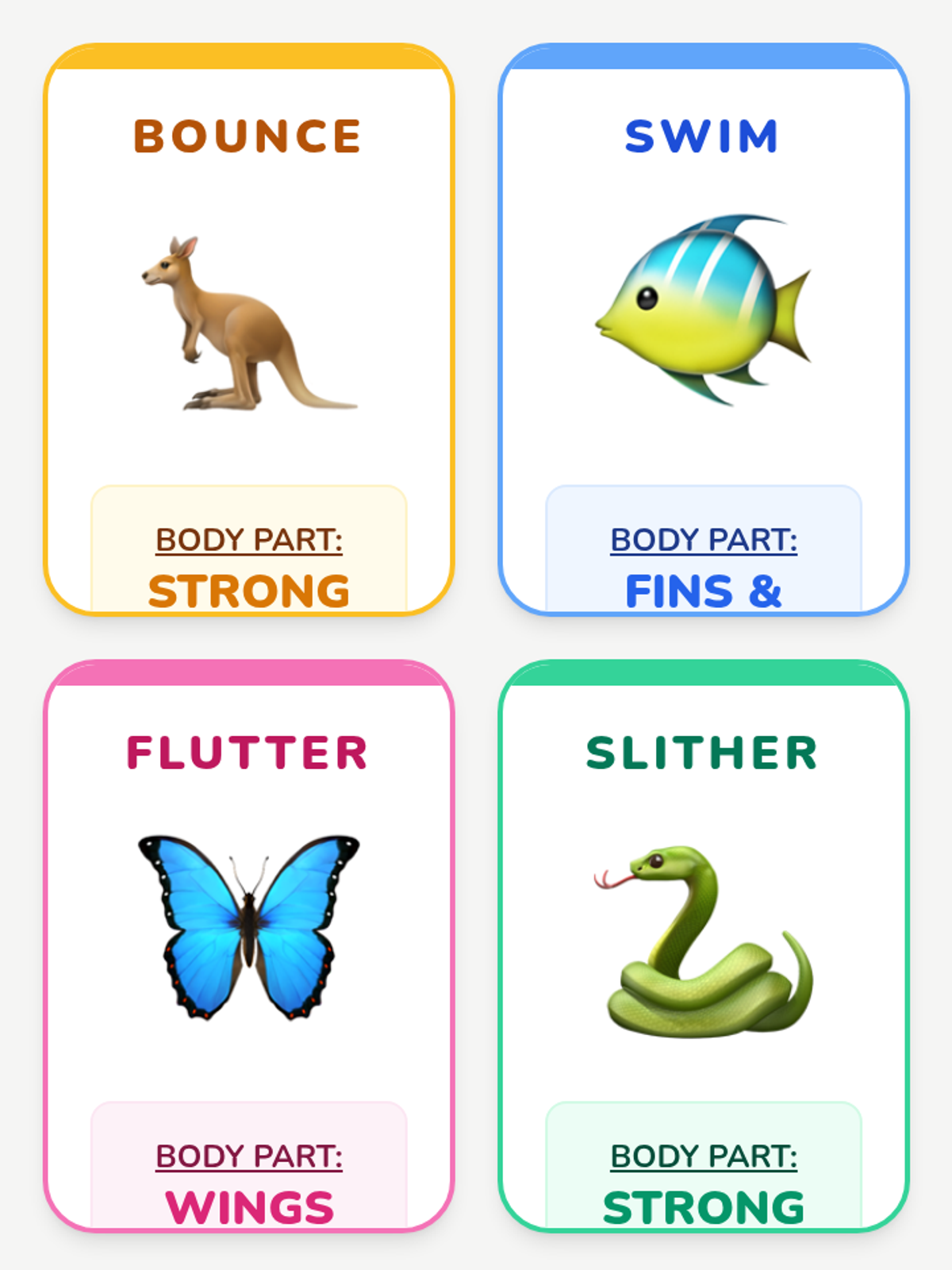The image size is (952, 1270).
Task: Choose the Slither snake card
Action: point(703,945)
